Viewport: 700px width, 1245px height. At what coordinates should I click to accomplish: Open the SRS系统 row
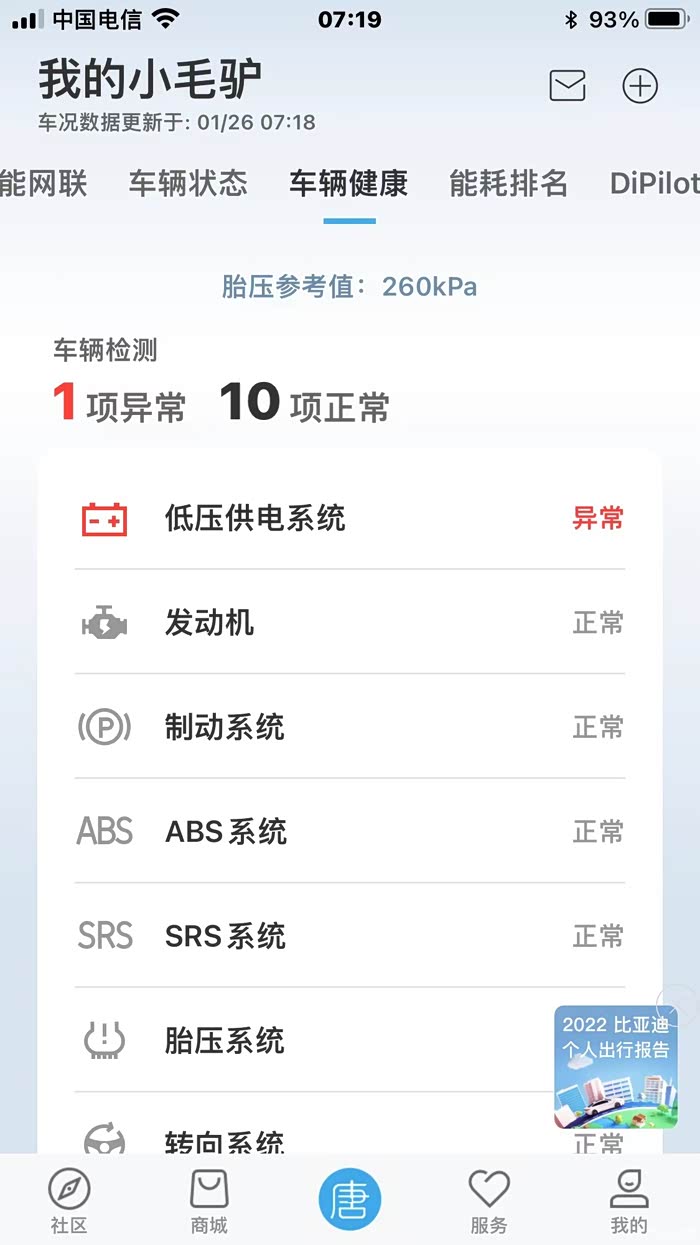(350, 936)
